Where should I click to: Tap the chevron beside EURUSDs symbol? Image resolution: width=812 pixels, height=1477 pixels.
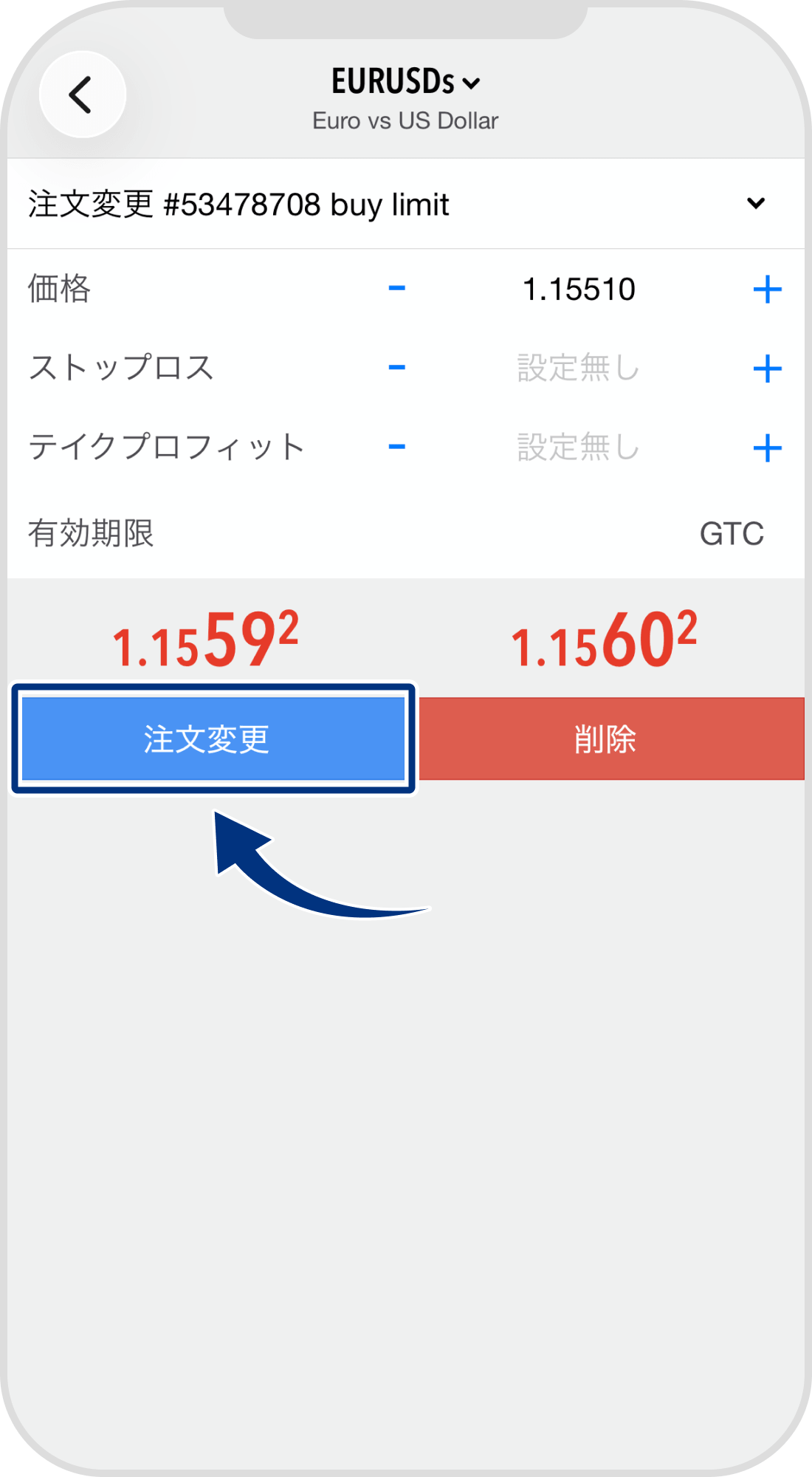coord(470,83)
